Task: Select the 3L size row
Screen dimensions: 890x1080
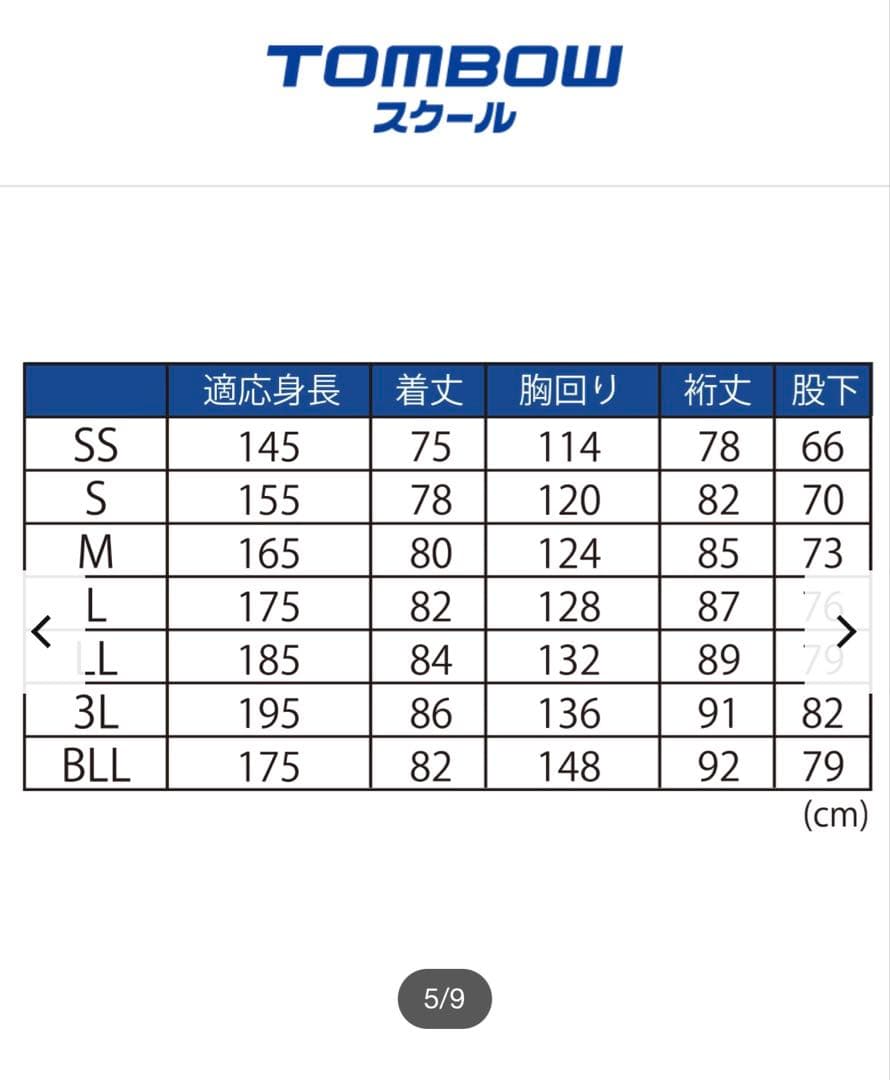Action: tap(93, 712)
